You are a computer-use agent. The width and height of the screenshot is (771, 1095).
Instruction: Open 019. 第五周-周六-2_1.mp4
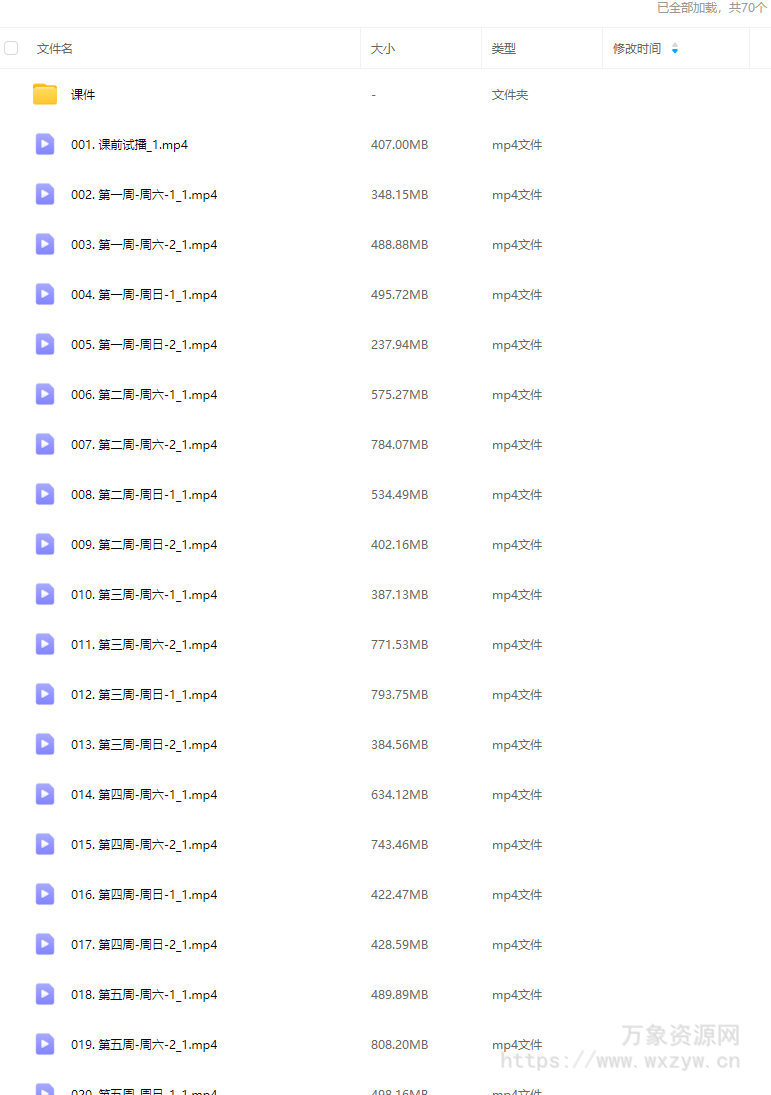coord(143,1045)
